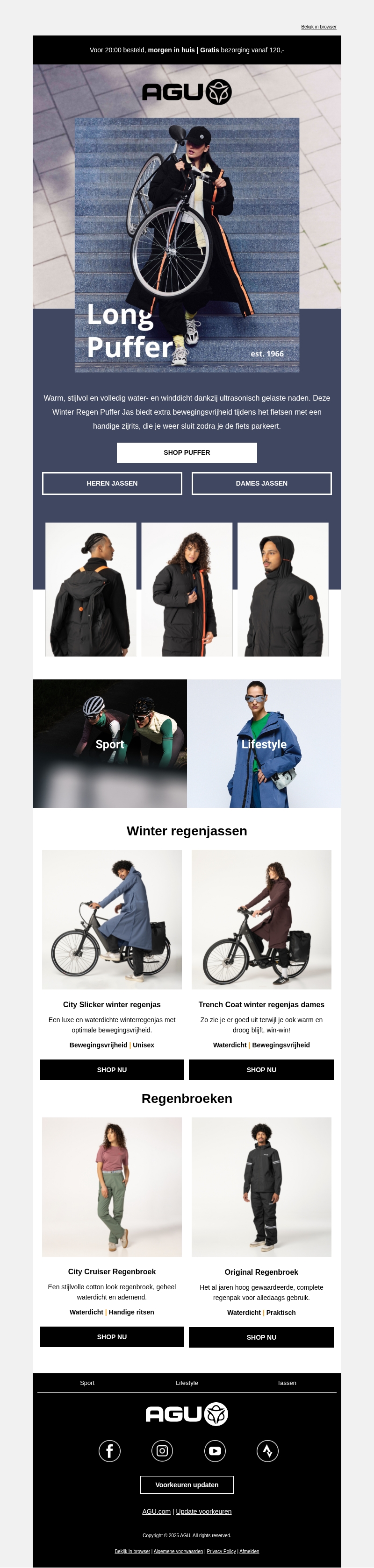Open the AGU Strava page

click(267, 1450)
